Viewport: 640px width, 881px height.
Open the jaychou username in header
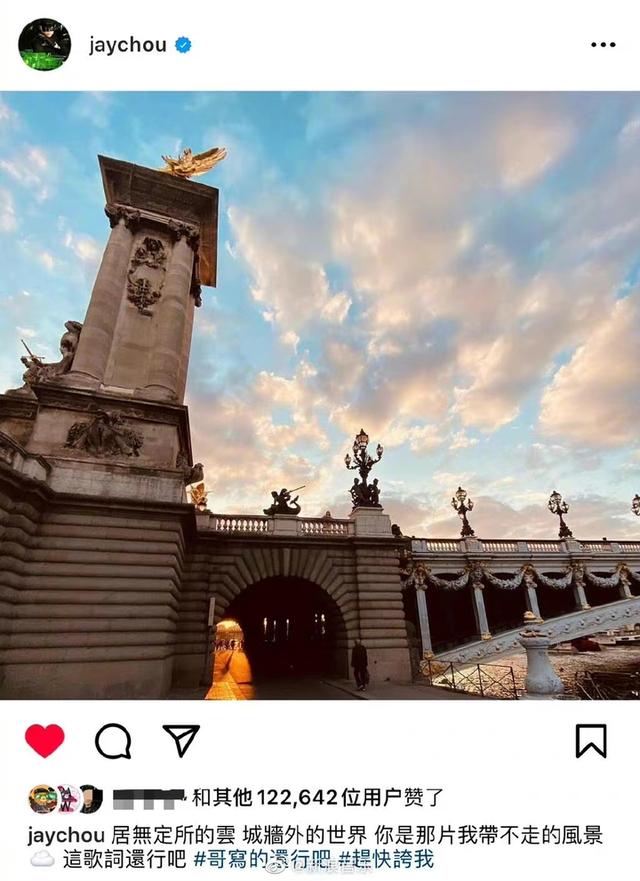coord(127,45)
